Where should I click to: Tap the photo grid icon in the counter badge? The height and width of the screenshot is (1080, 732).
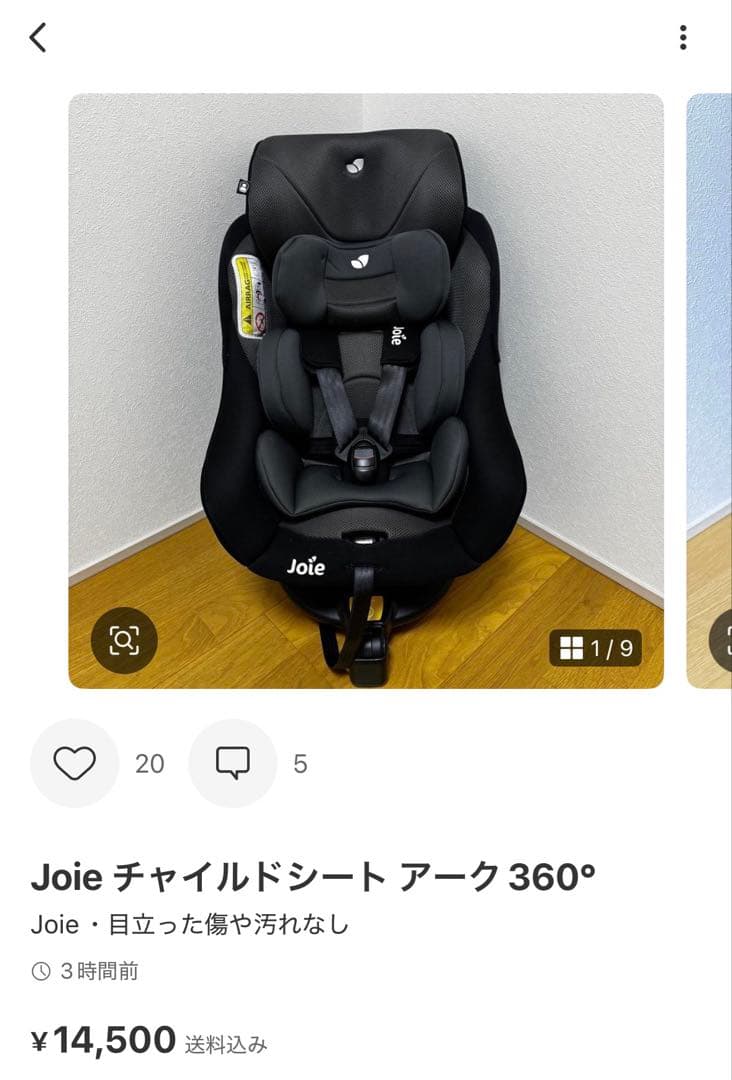(x=573, y=646)
